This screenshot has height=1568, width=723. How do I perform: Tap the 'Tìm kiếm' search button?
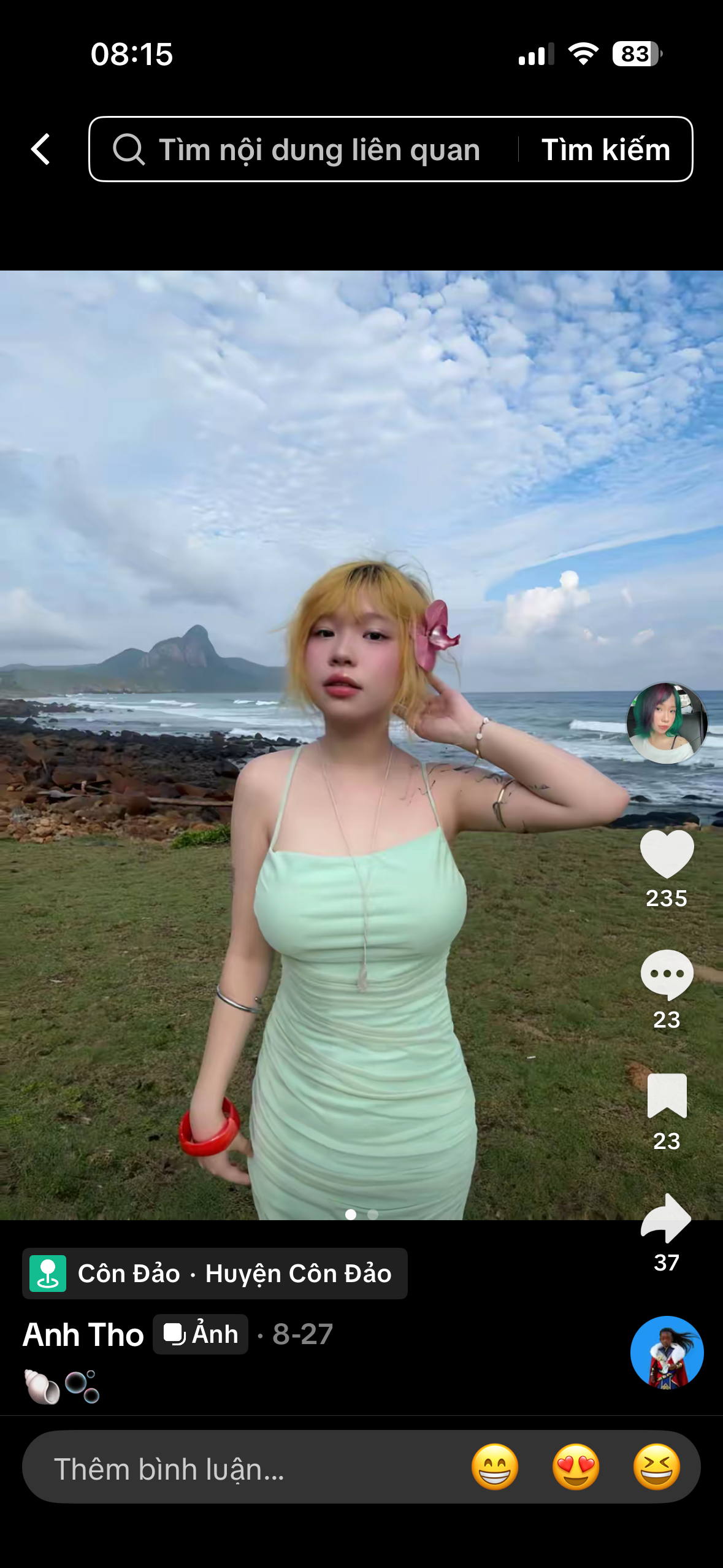coord(605,149)
